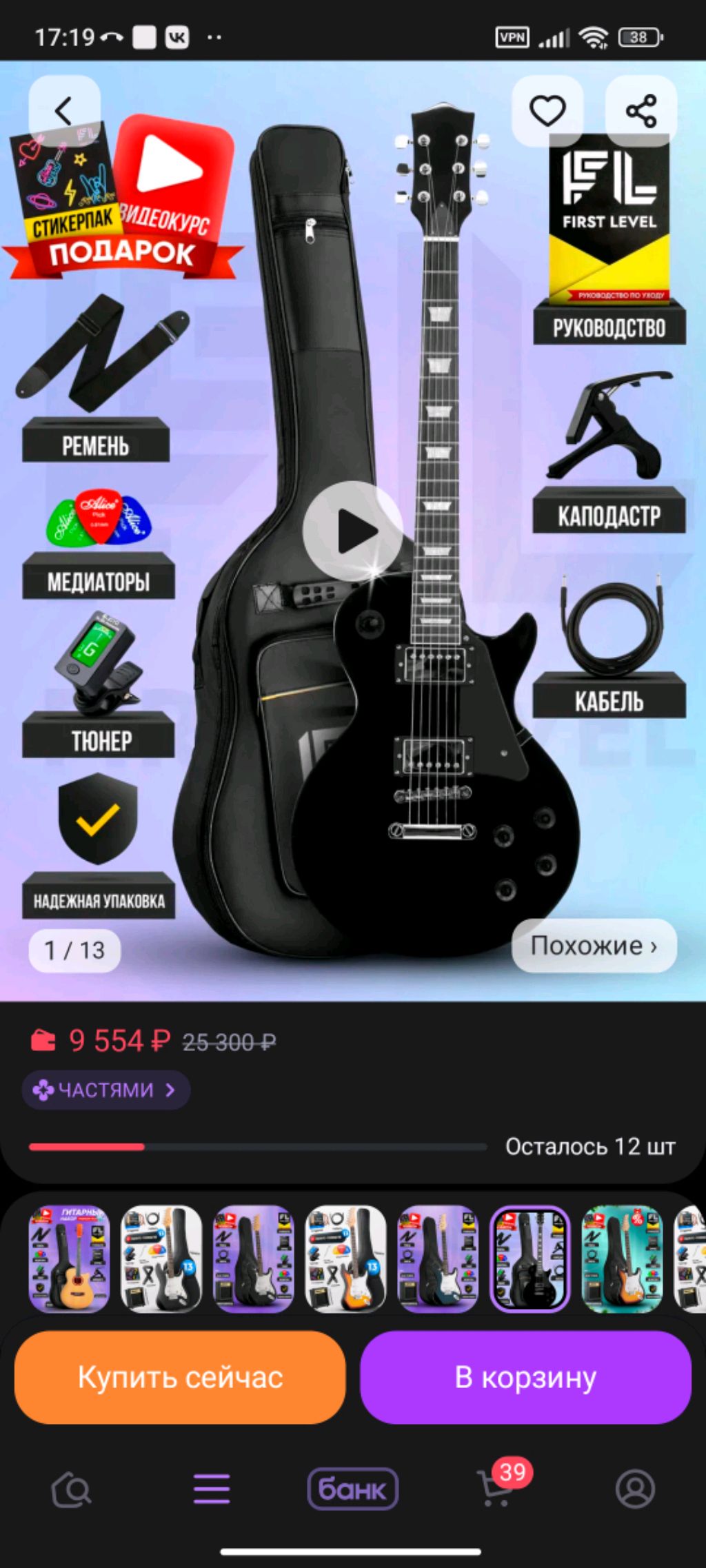Go to the profile tab
Image resolution: width=706 pixels, height=1568 pixels.
[x=635, y=1489]
